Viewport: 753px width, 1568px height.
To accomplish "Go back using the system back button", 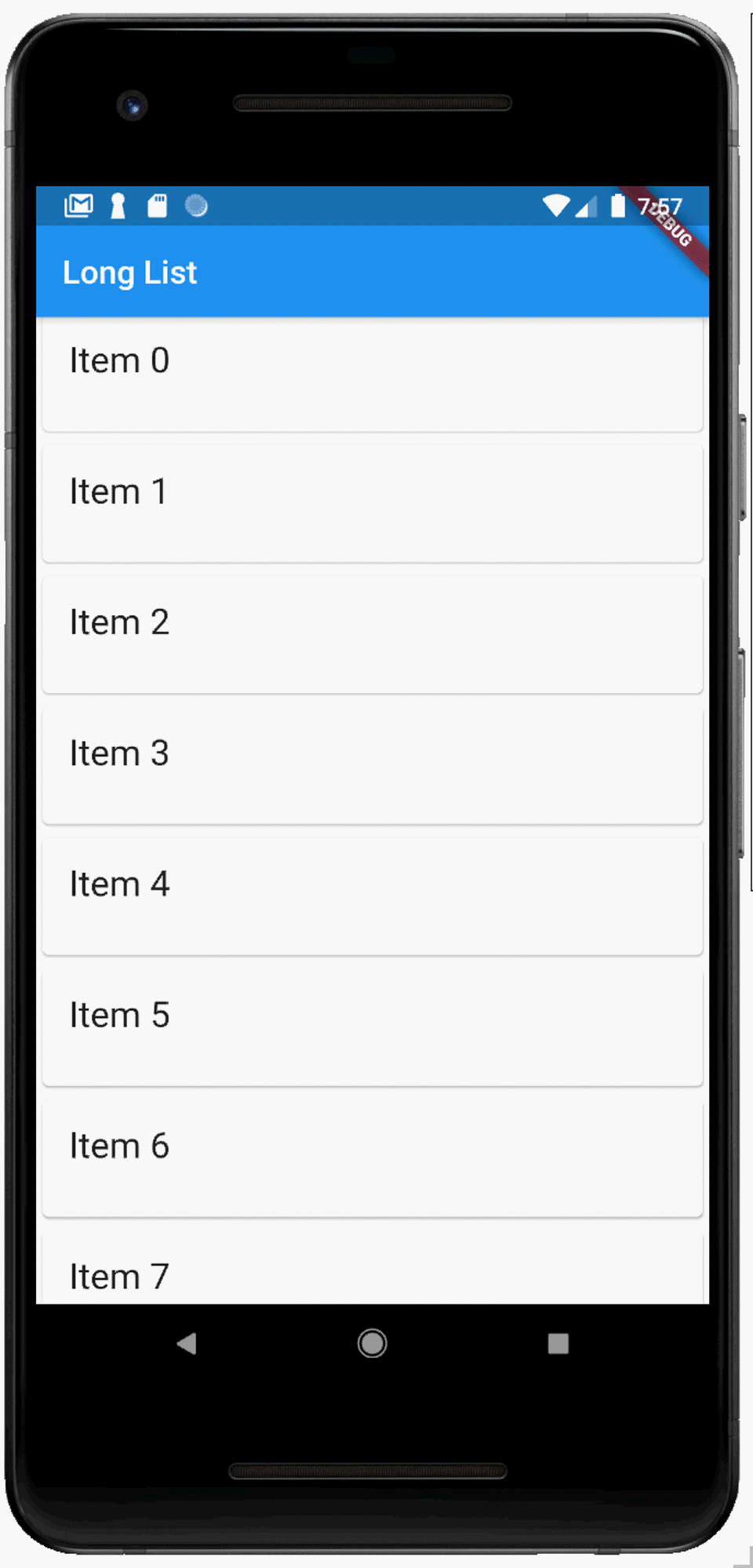I will (187, 1344).
